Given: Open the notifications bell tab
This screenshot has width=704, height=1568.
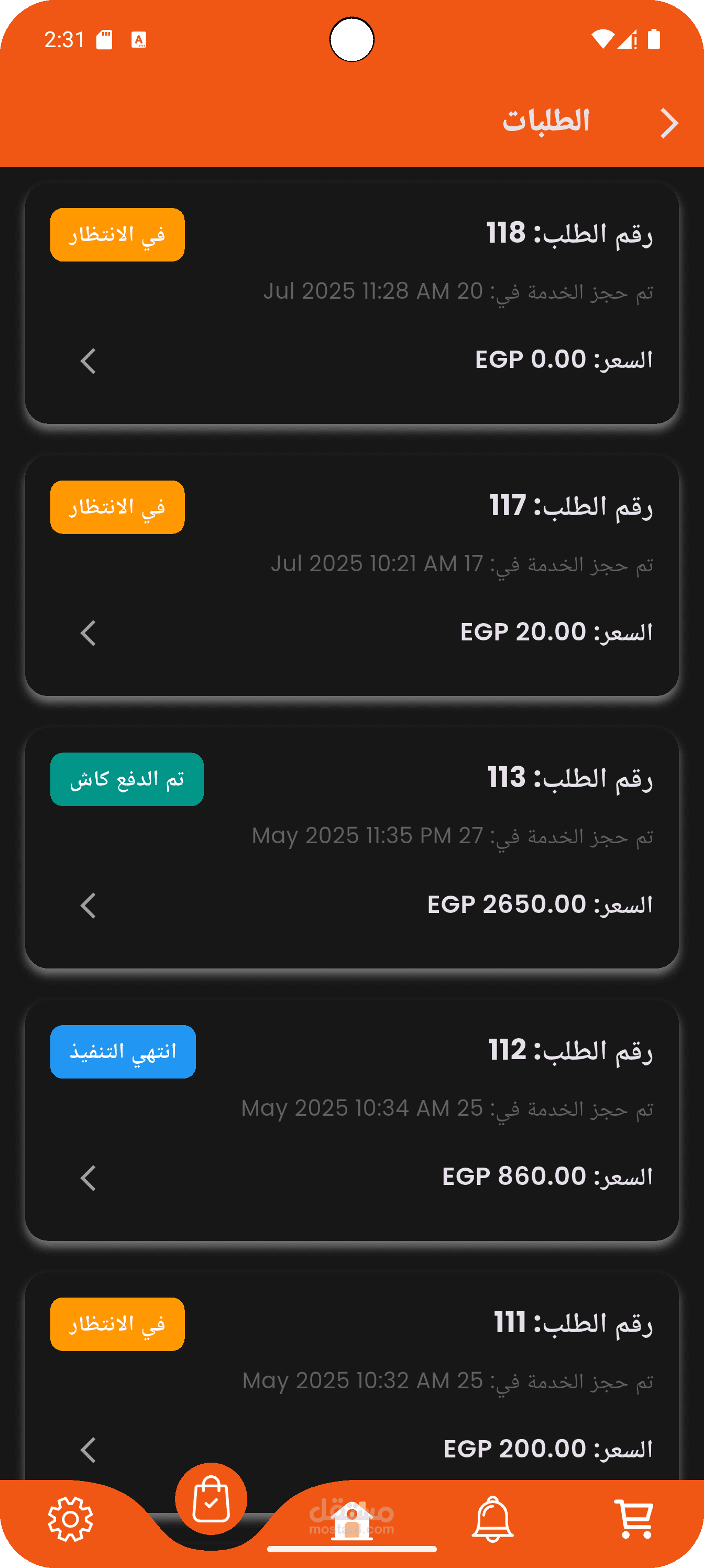Looking at the screenshot, I should click(493, 1519).
